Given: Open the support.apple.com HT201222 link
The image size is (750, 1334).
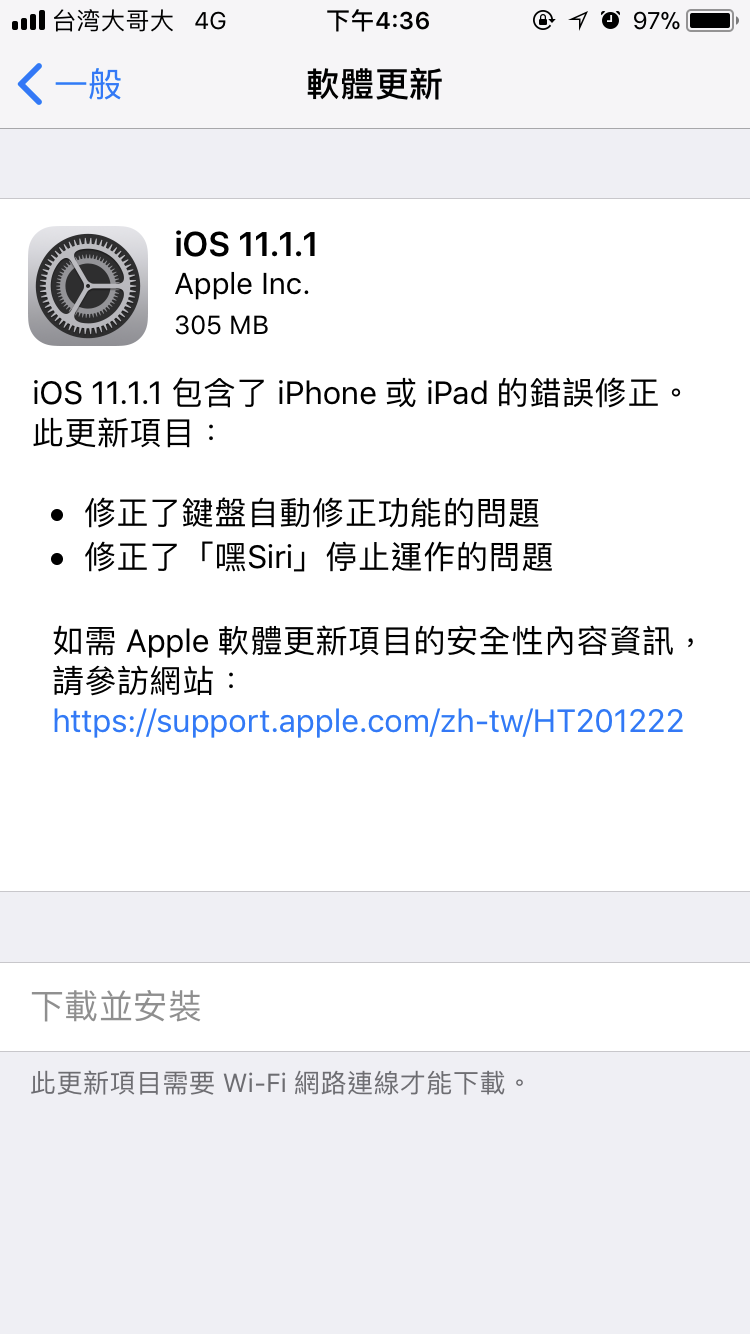Looking at the screenshot, I should pos(368,721).
